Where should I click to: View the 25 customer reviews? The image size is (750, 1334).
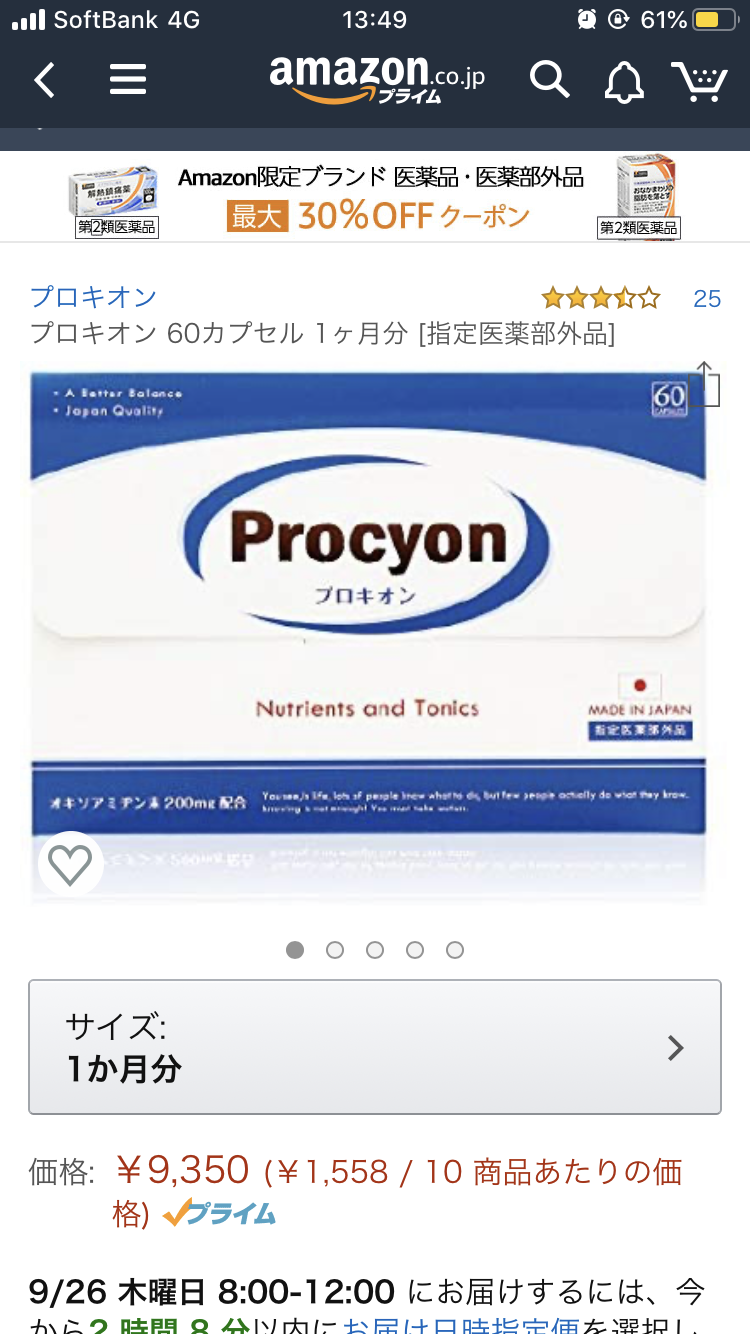tap(706, 298)
